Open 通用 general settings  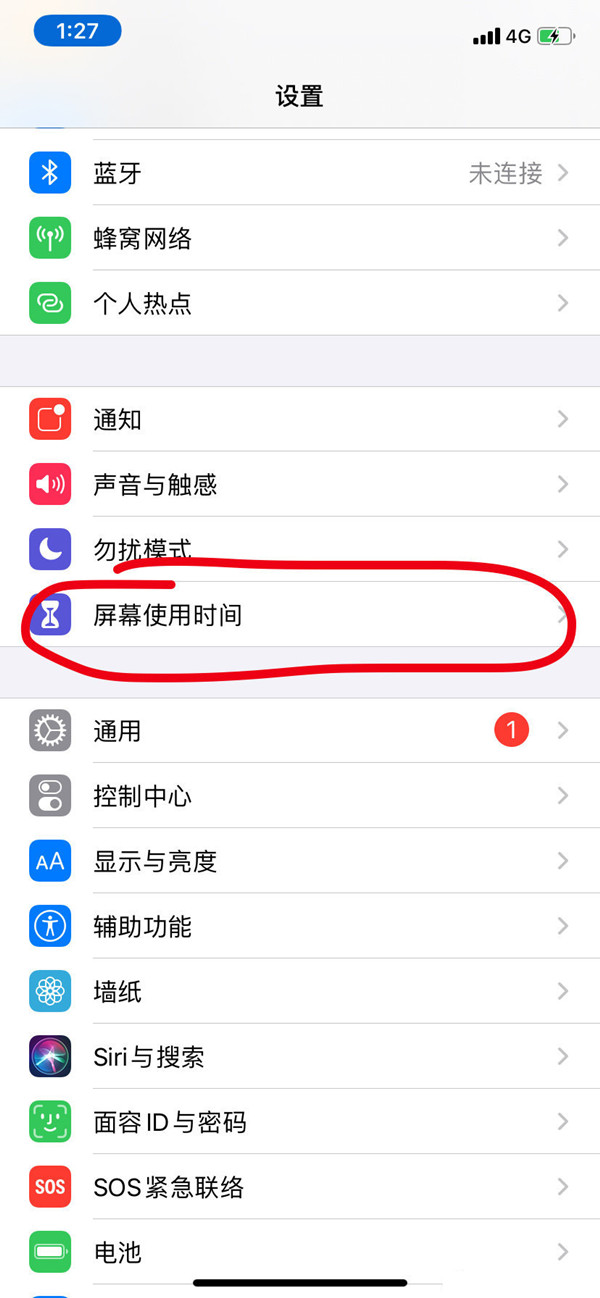tap(300, 731)
